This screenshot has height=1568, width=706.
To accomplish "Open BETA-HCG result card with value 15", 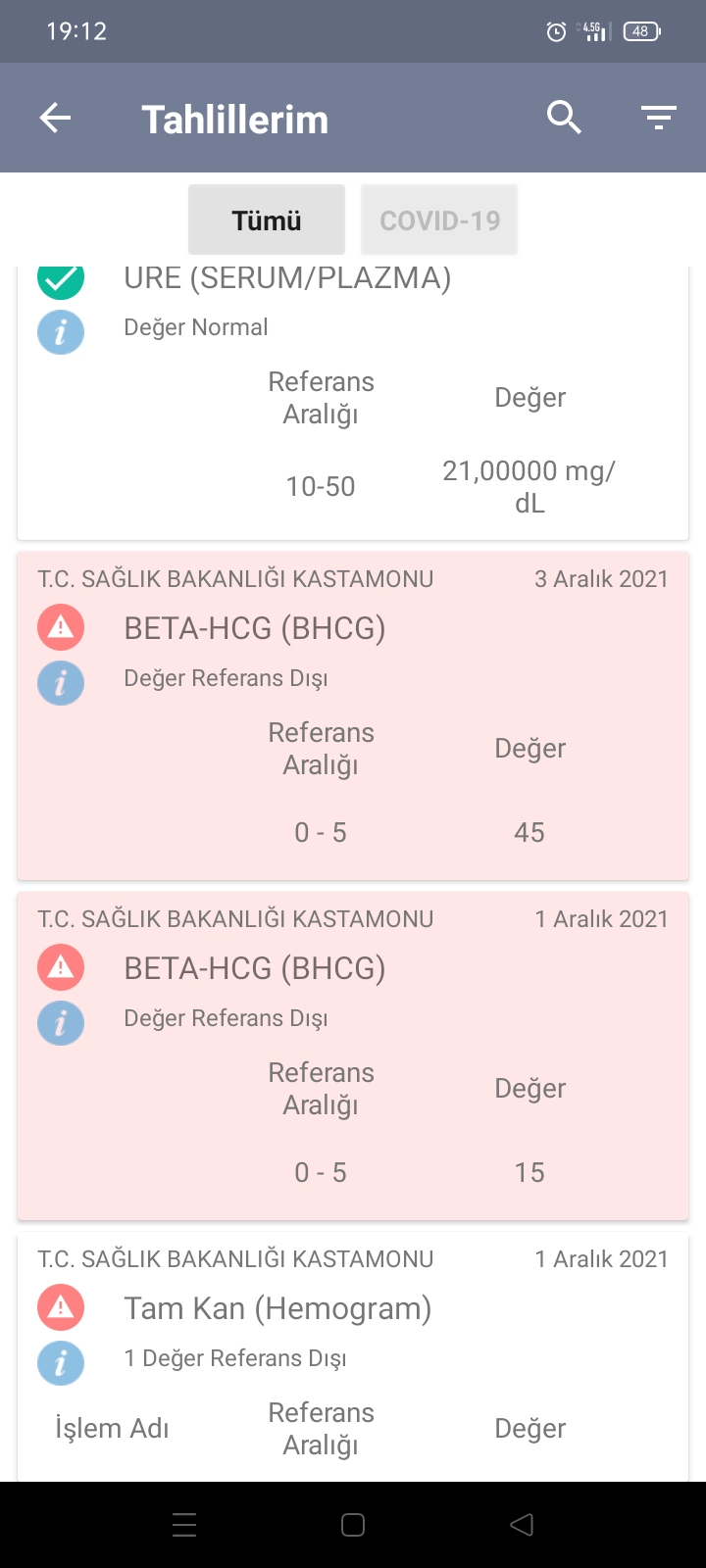I will click(353, 1056).
